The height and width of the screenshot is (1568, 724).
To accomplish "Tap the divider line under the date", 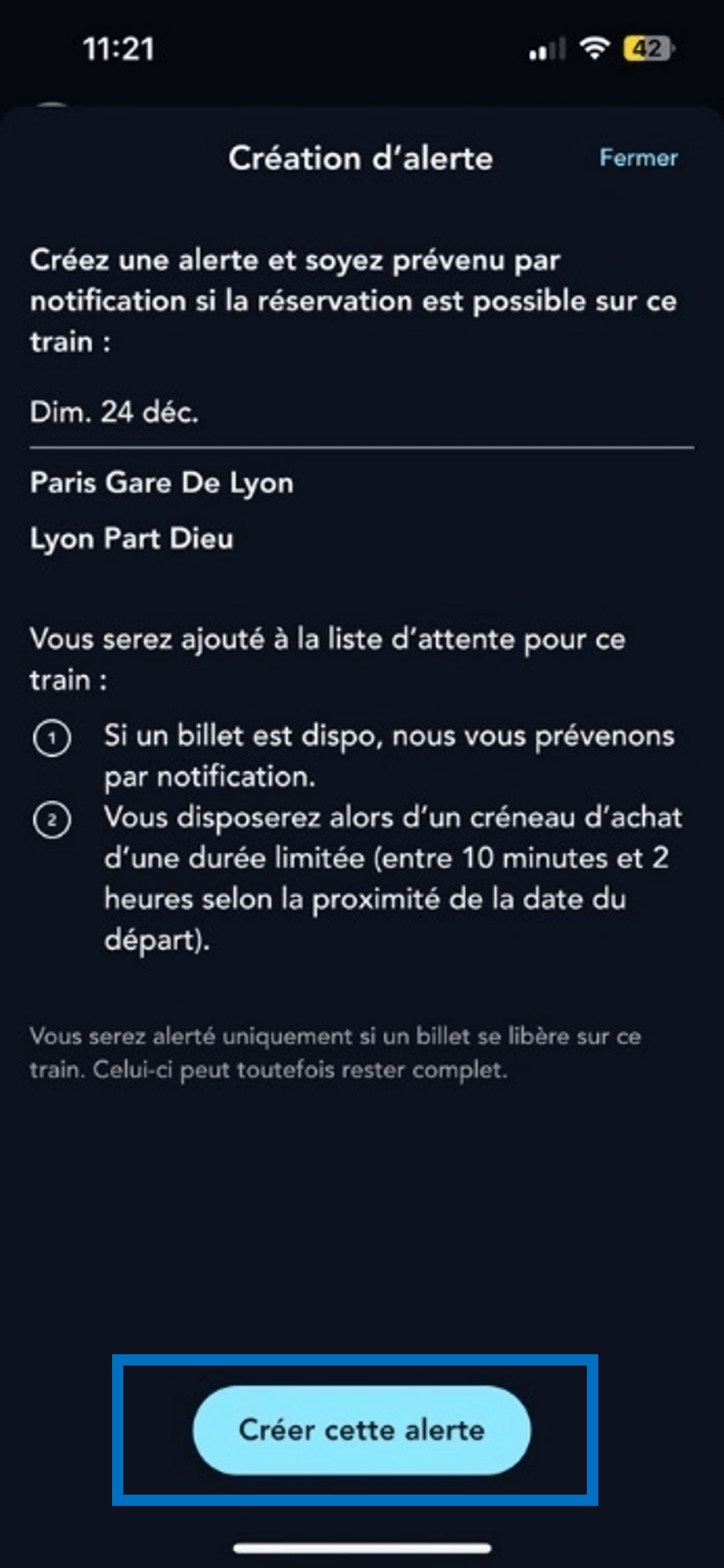I will pyautogui.click(x=362, y=446).
